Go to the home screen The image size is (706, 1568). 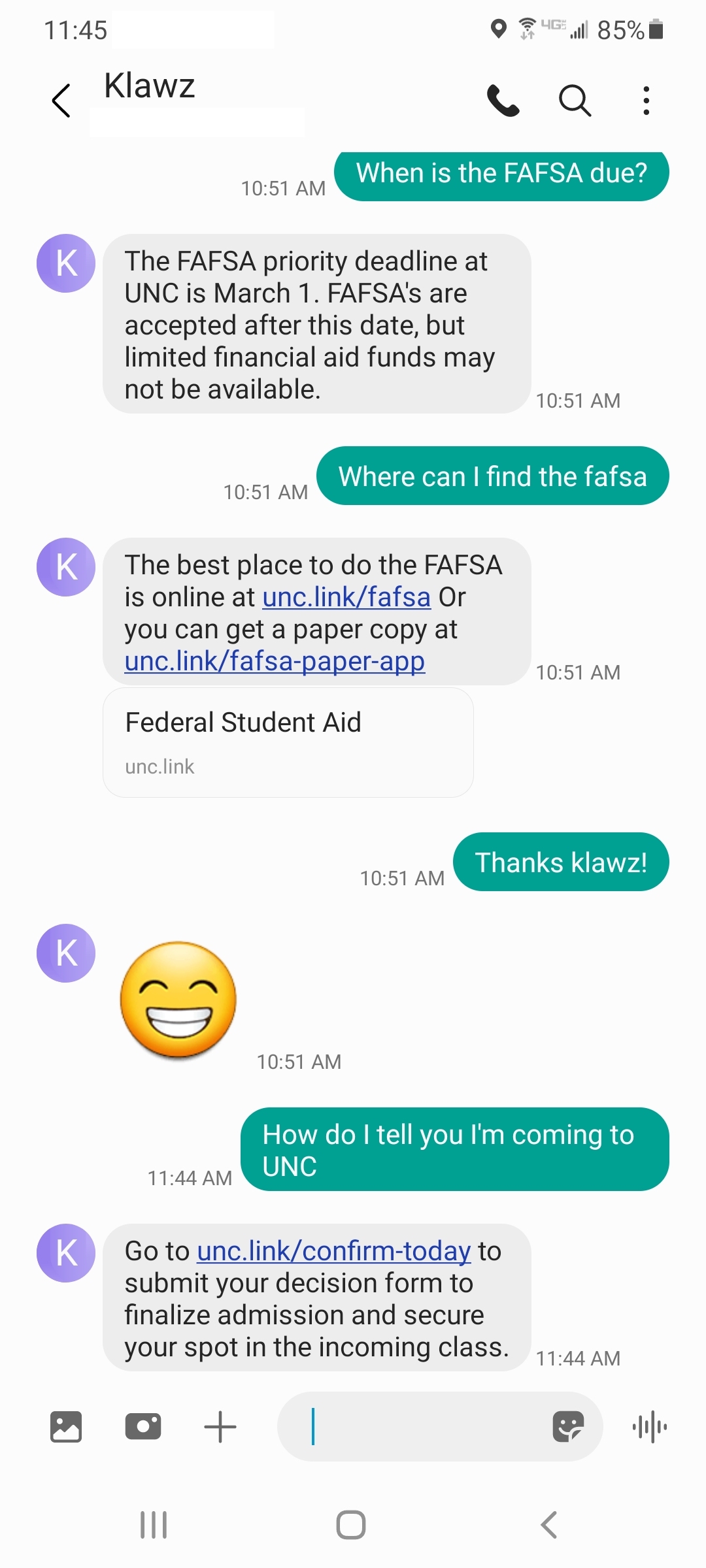pos(351,1526)
